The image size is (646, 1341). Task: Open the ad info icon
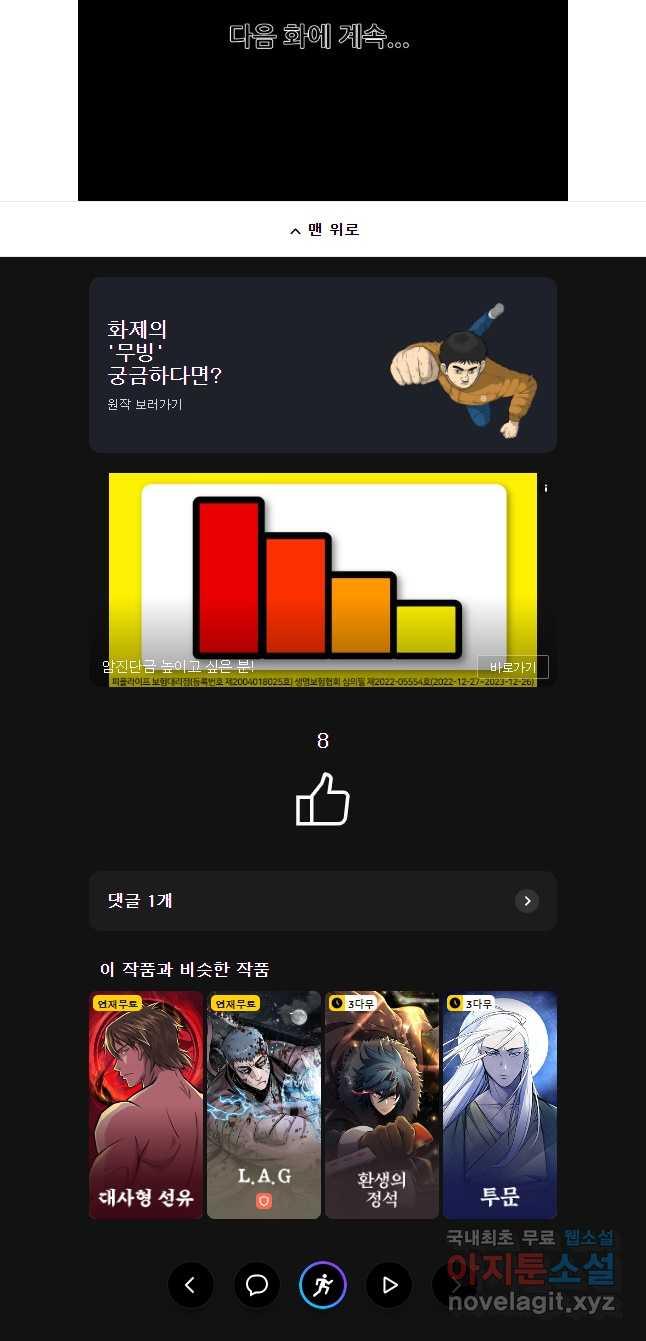545,488
